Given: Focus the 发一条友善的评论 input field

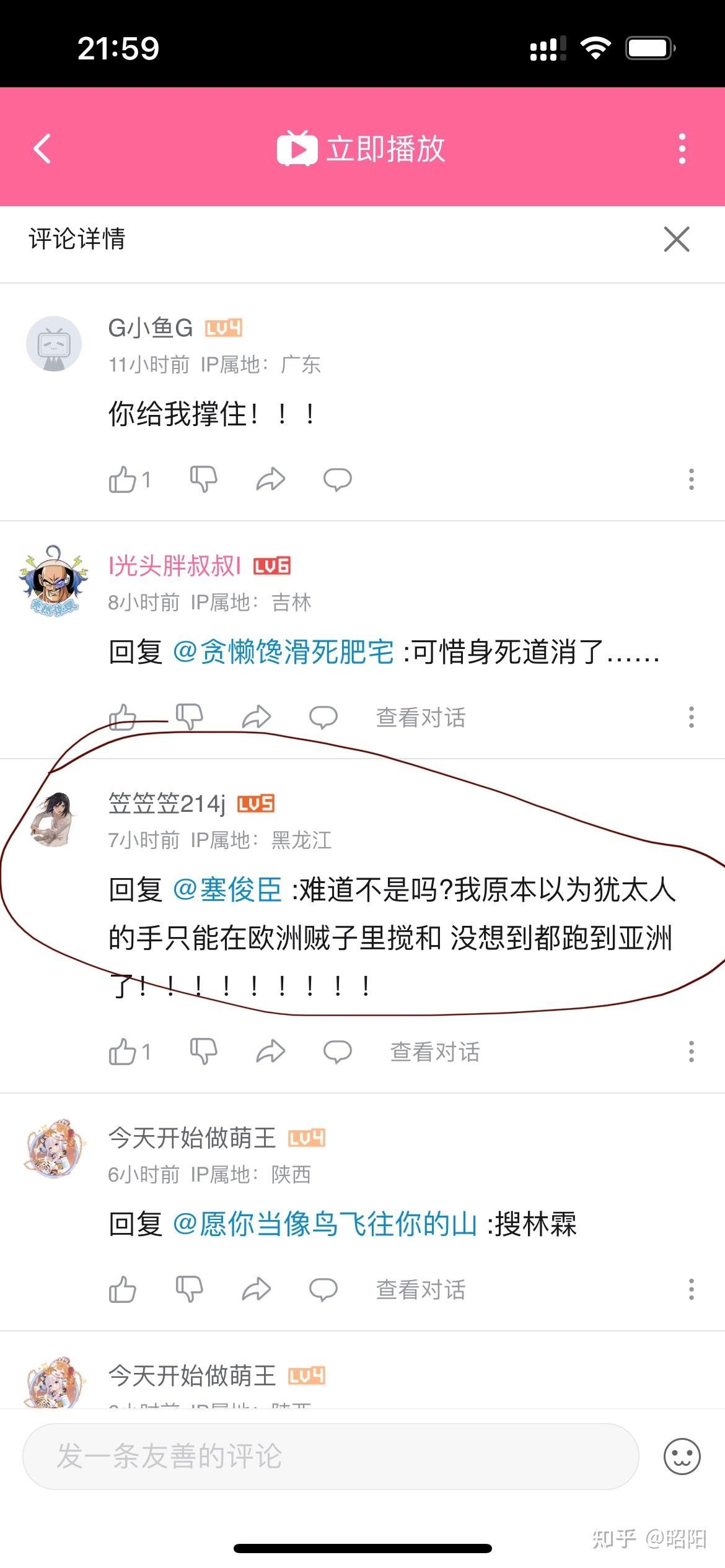Looking at the screenshot, I should click(x=330, y=1456).
